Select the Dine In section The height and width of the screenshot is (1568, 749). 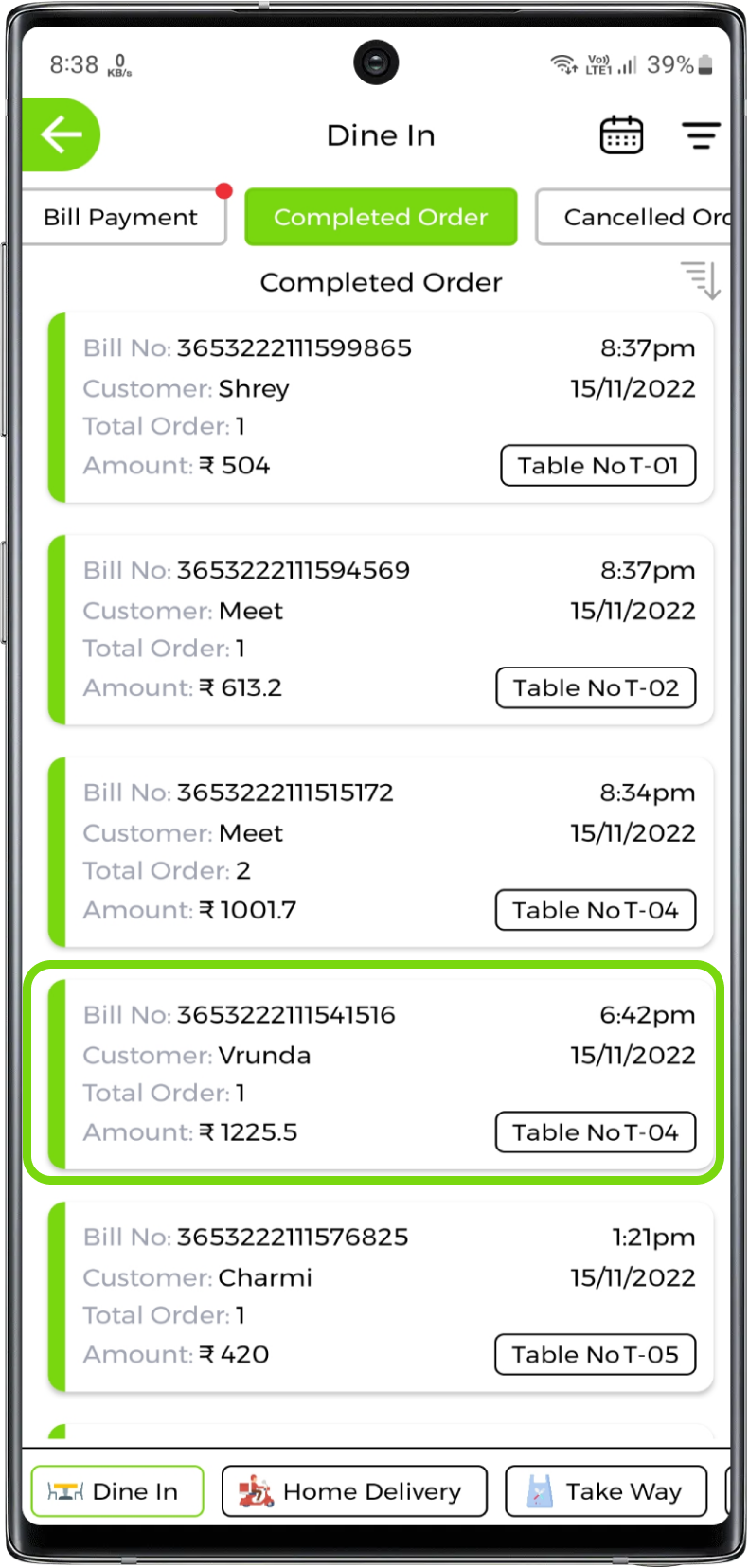[x=117, y=1491]
